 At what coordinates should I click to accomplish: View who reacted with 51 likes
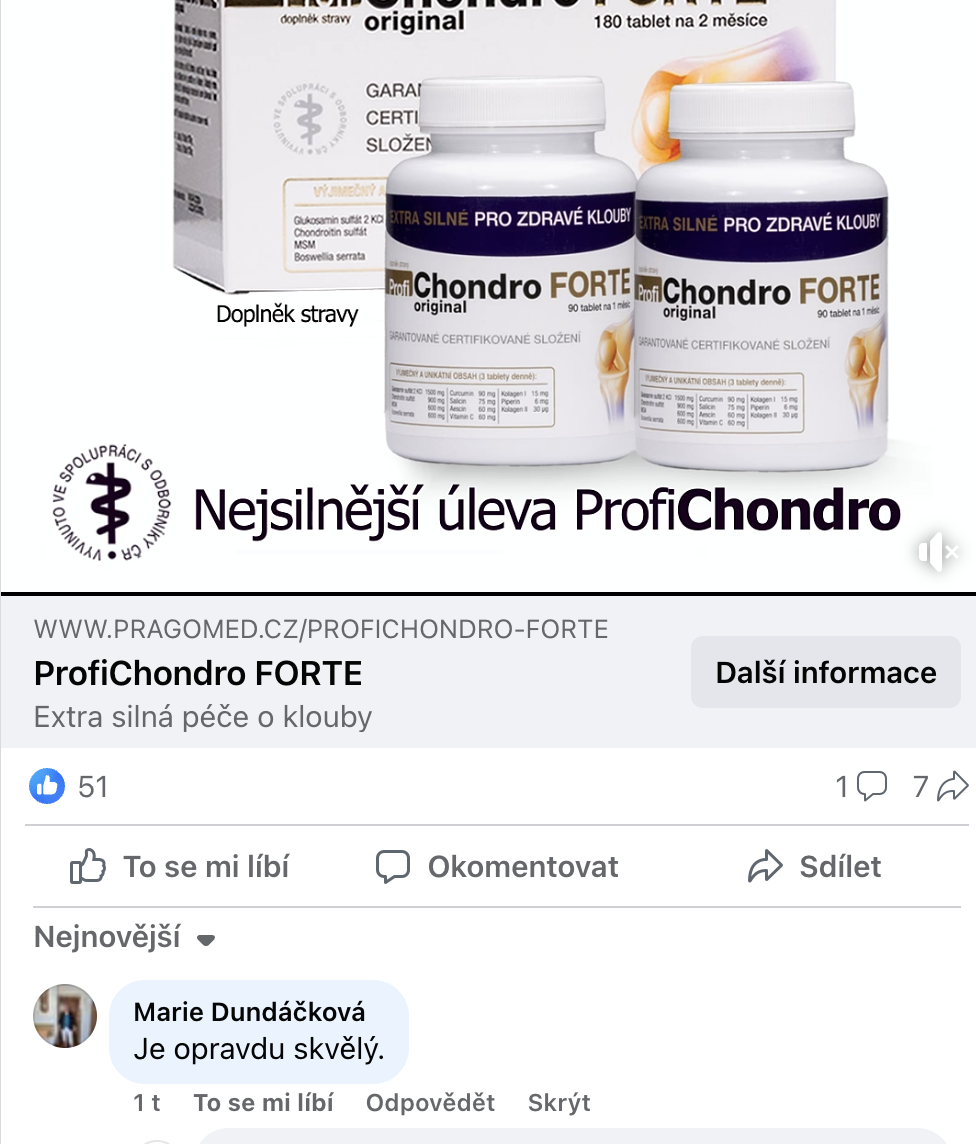coord(70,787)
